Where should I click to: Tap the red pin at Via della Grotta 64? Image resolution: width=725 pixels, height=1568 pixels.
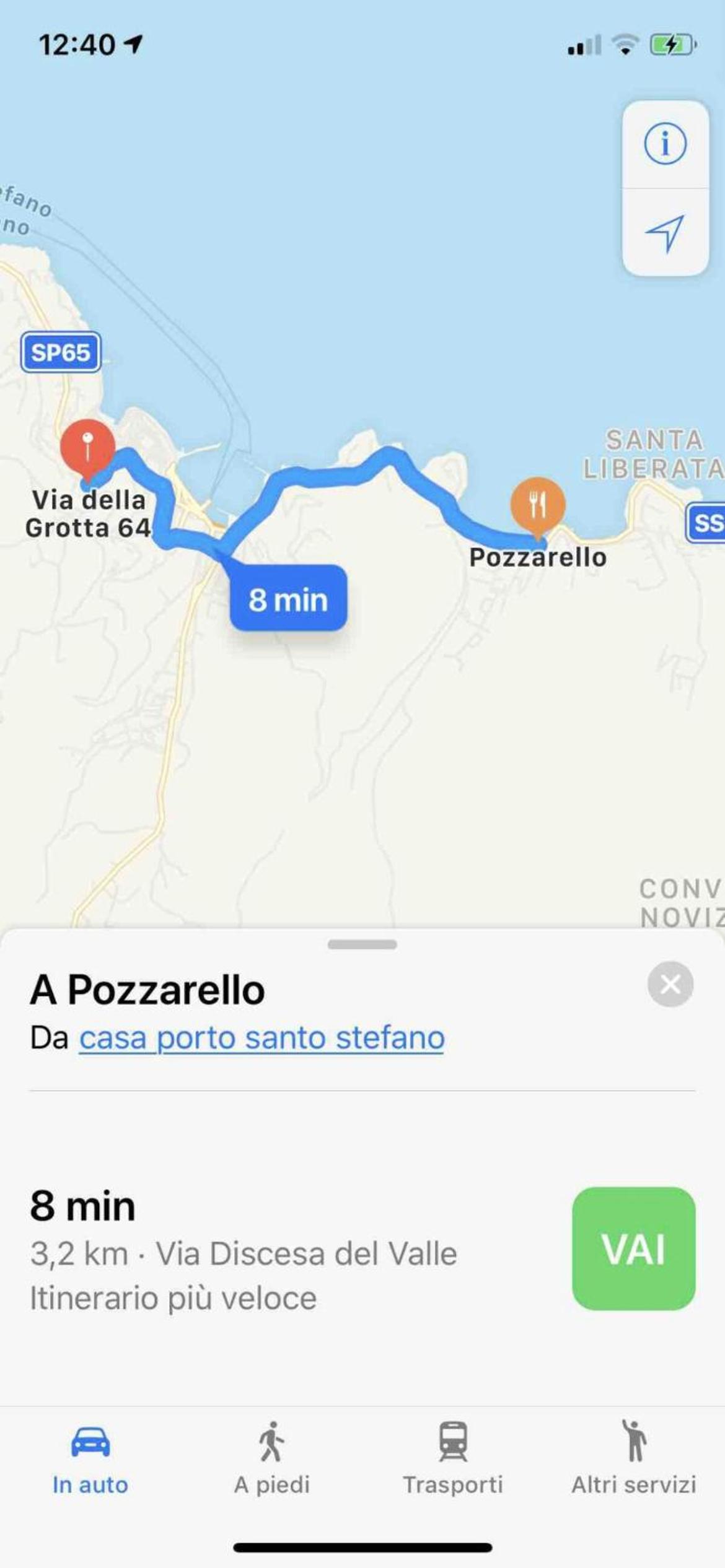(x=87, y=449)
